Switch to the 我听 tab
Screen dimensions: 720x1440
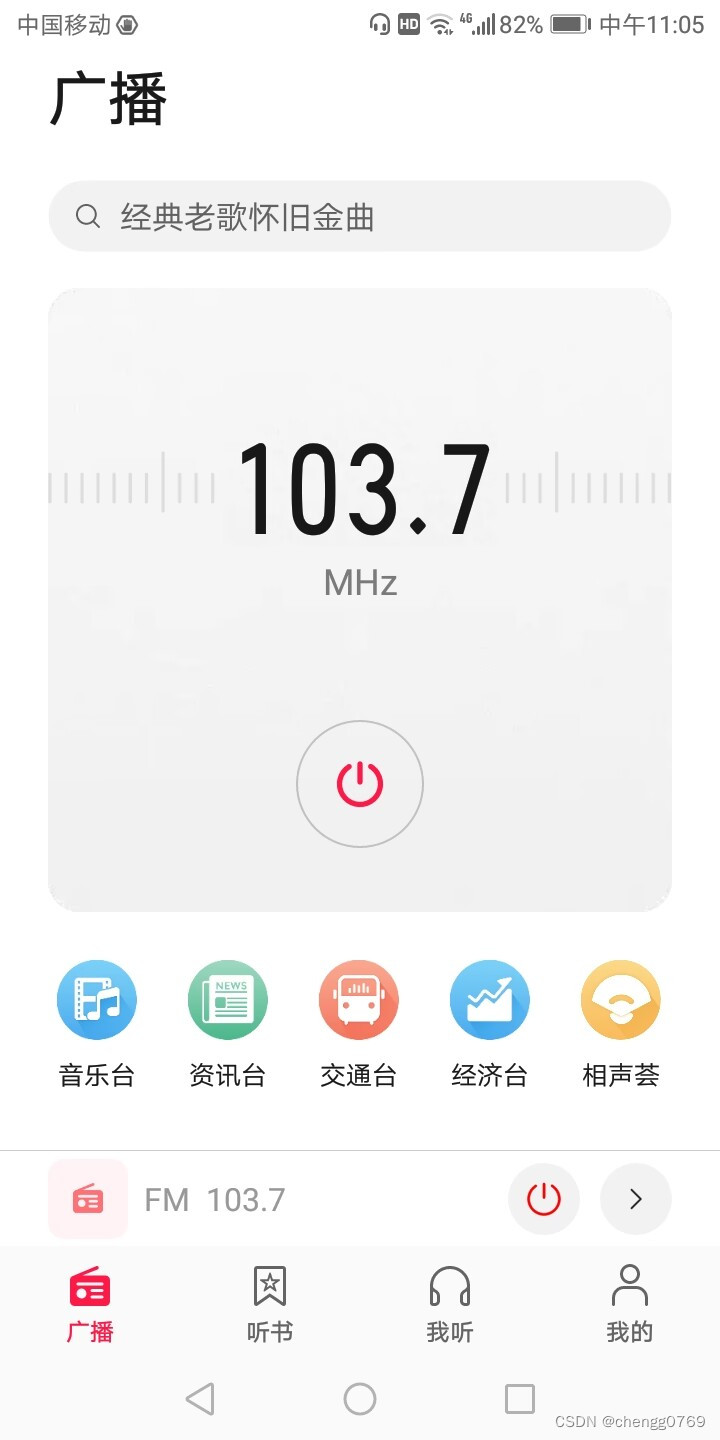[x=450, y=1303]
